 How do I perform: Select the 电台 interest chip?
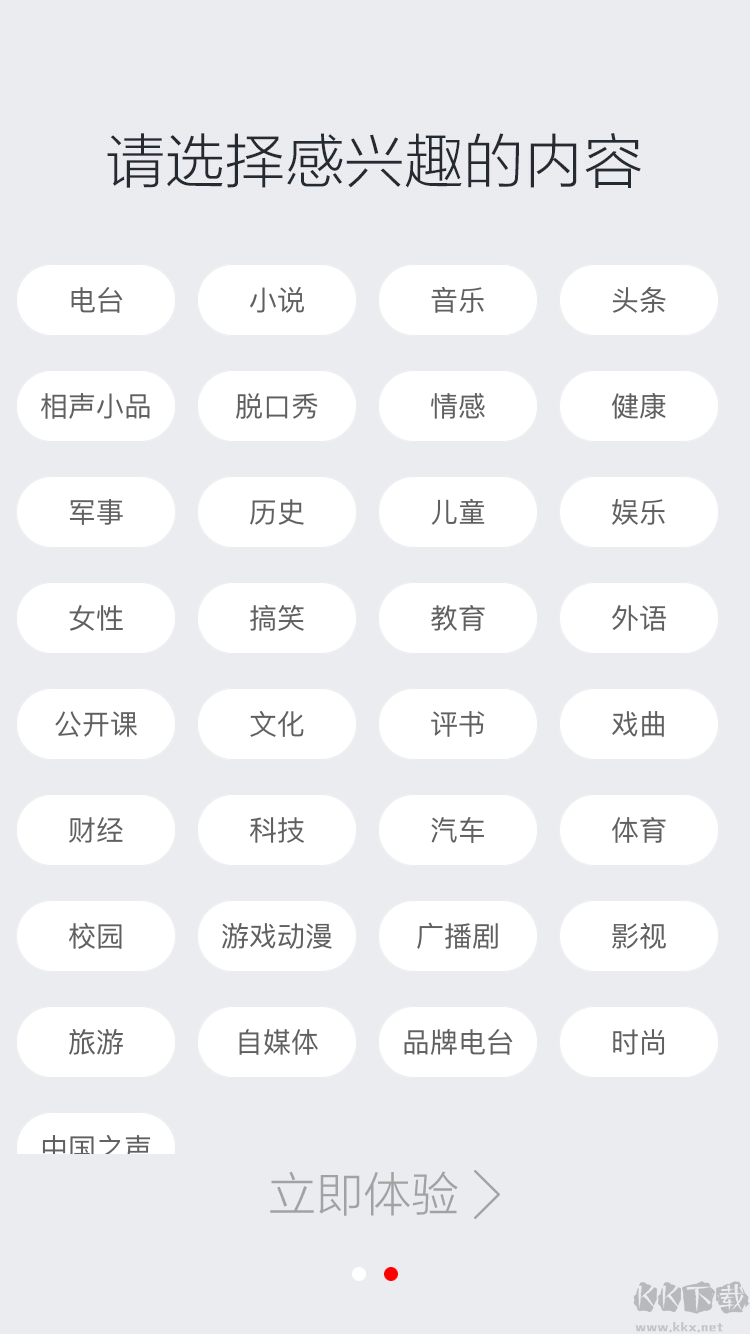coord(96,300)
